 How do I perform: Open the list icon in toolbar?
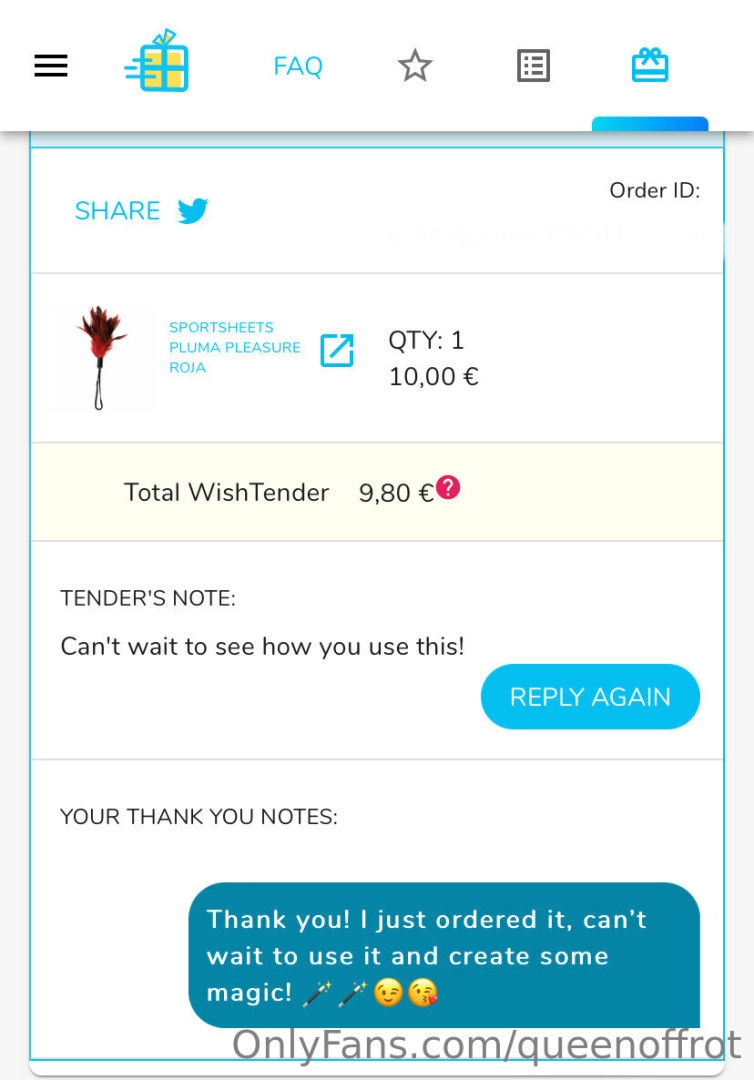click(533, 66)
